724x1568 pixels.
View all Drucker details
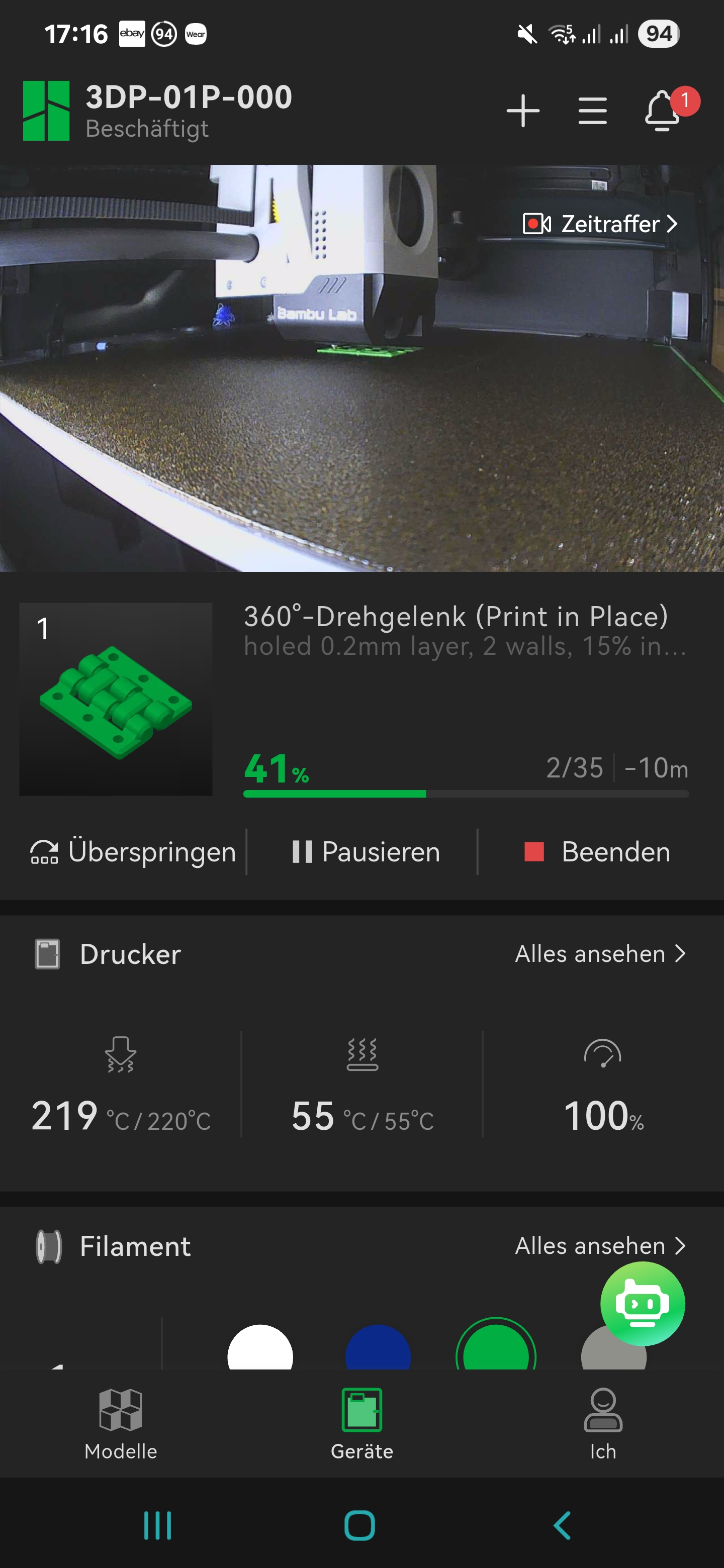600,954
